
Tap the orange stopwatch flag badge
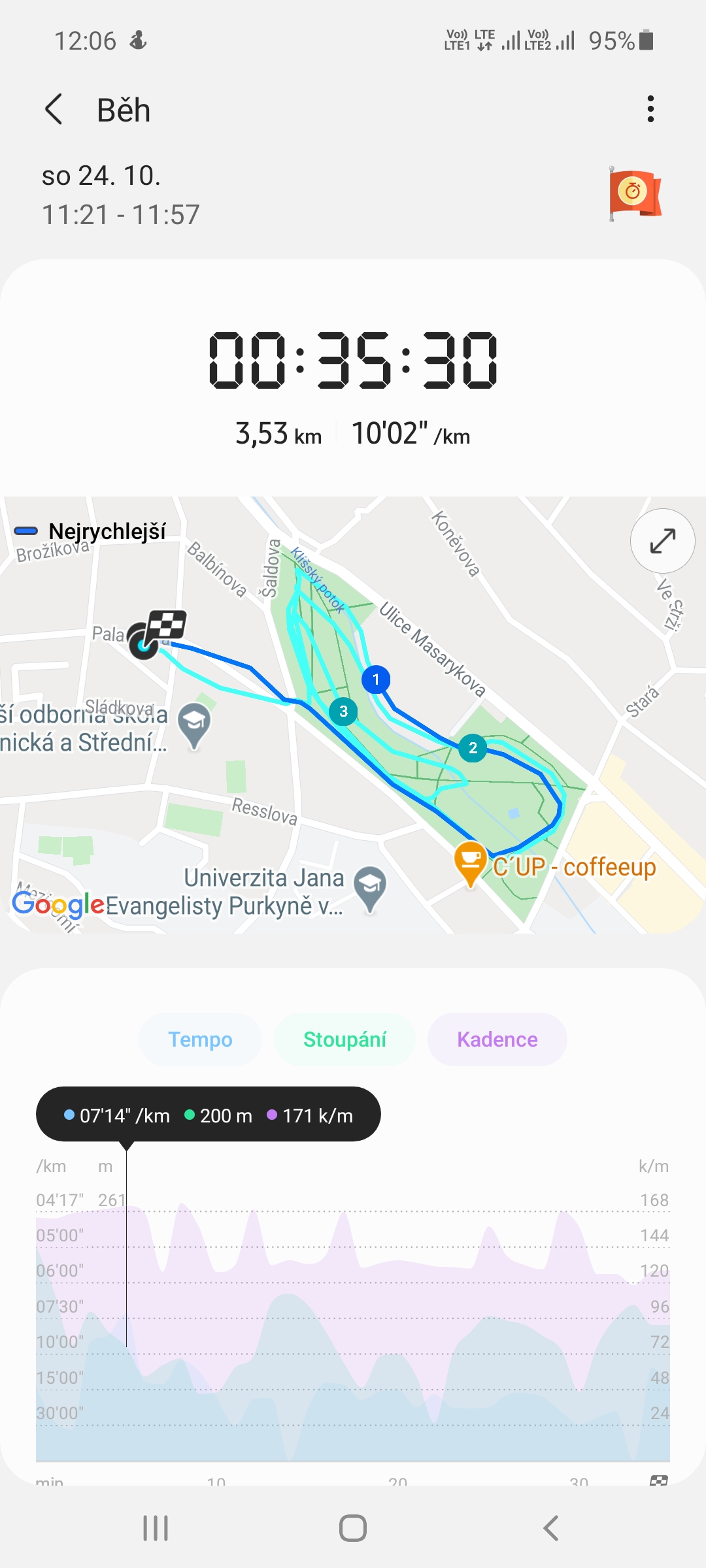[634, 193]
